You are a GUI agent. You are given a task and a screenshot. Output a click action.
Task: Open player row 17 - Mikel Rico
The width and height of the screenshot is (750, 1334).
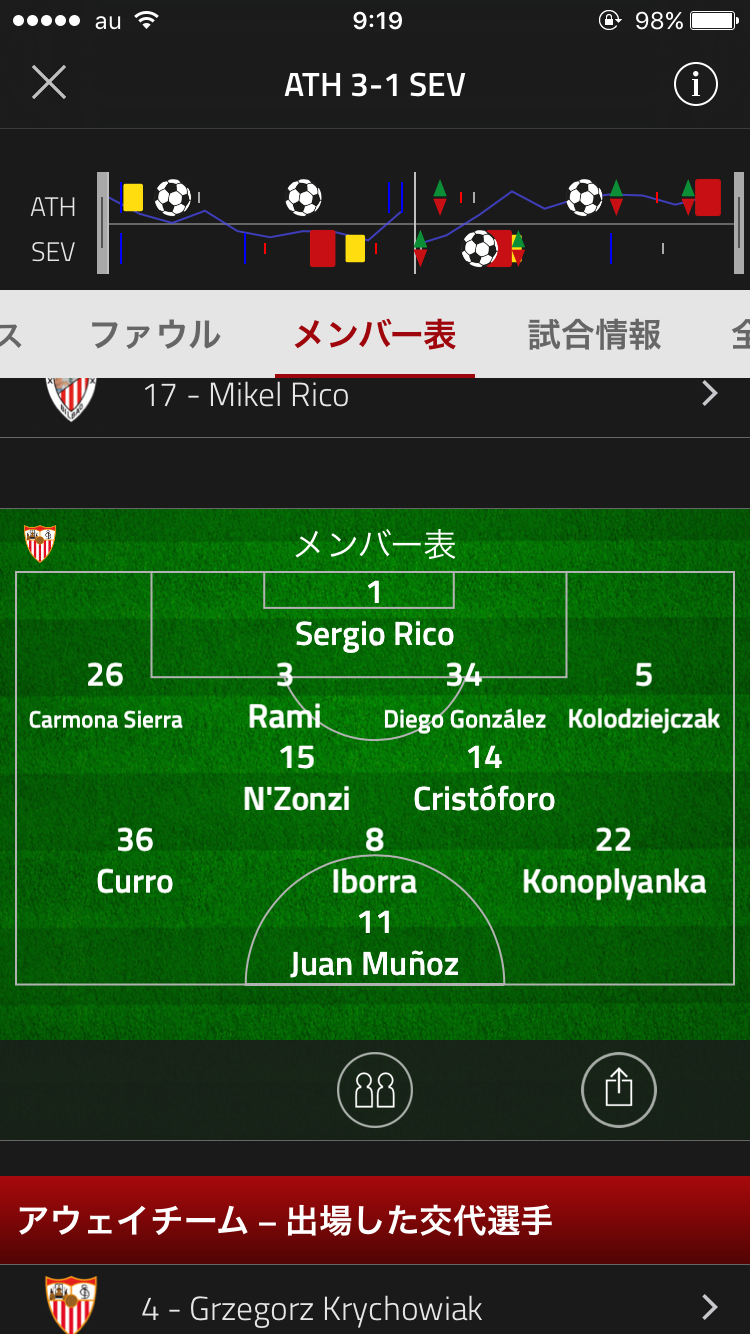[375, 396]
